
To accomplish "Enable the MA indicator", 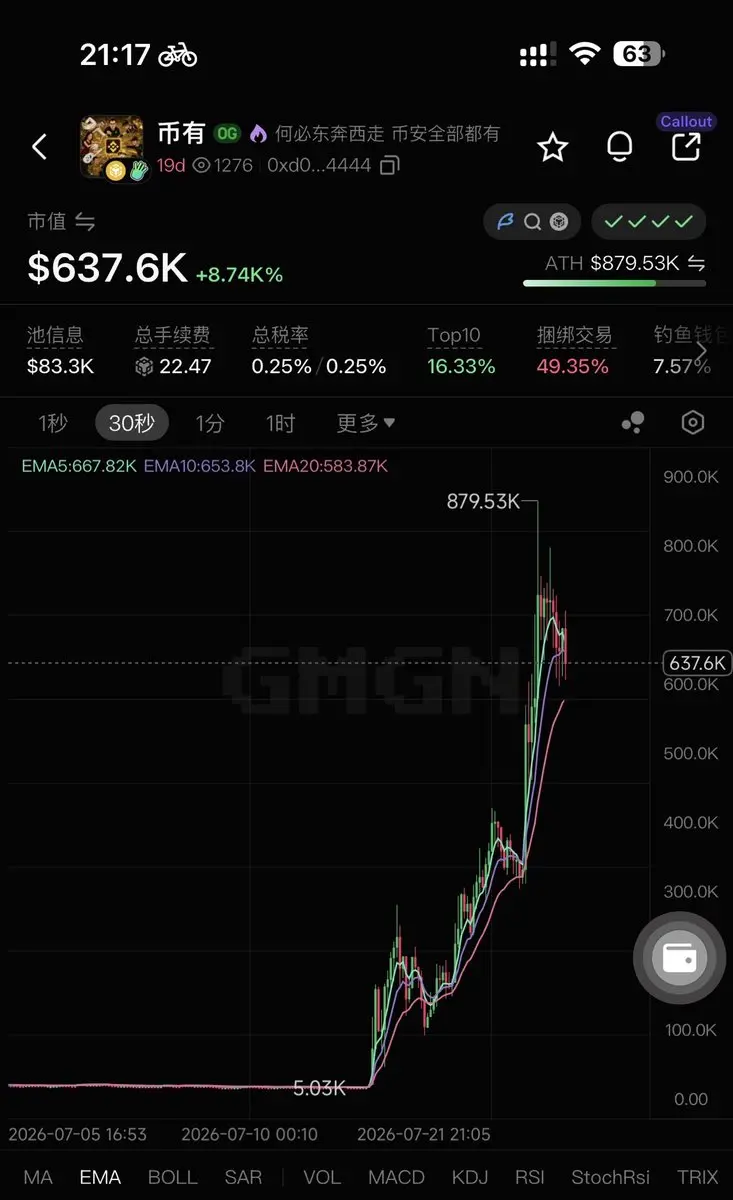I will click(38, 1177).
